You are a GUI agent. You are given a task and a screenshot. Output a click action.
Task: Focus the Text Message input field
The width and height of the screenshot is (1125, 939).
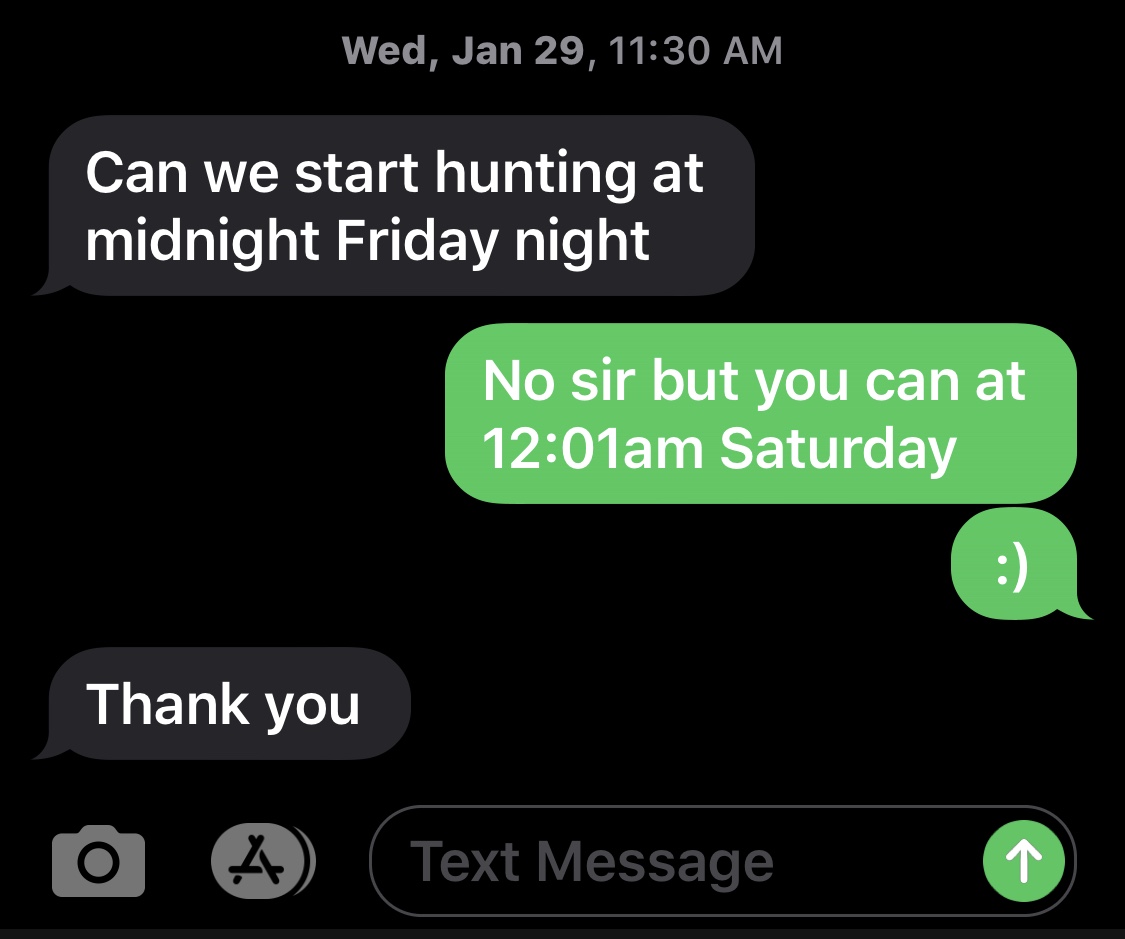670,861
